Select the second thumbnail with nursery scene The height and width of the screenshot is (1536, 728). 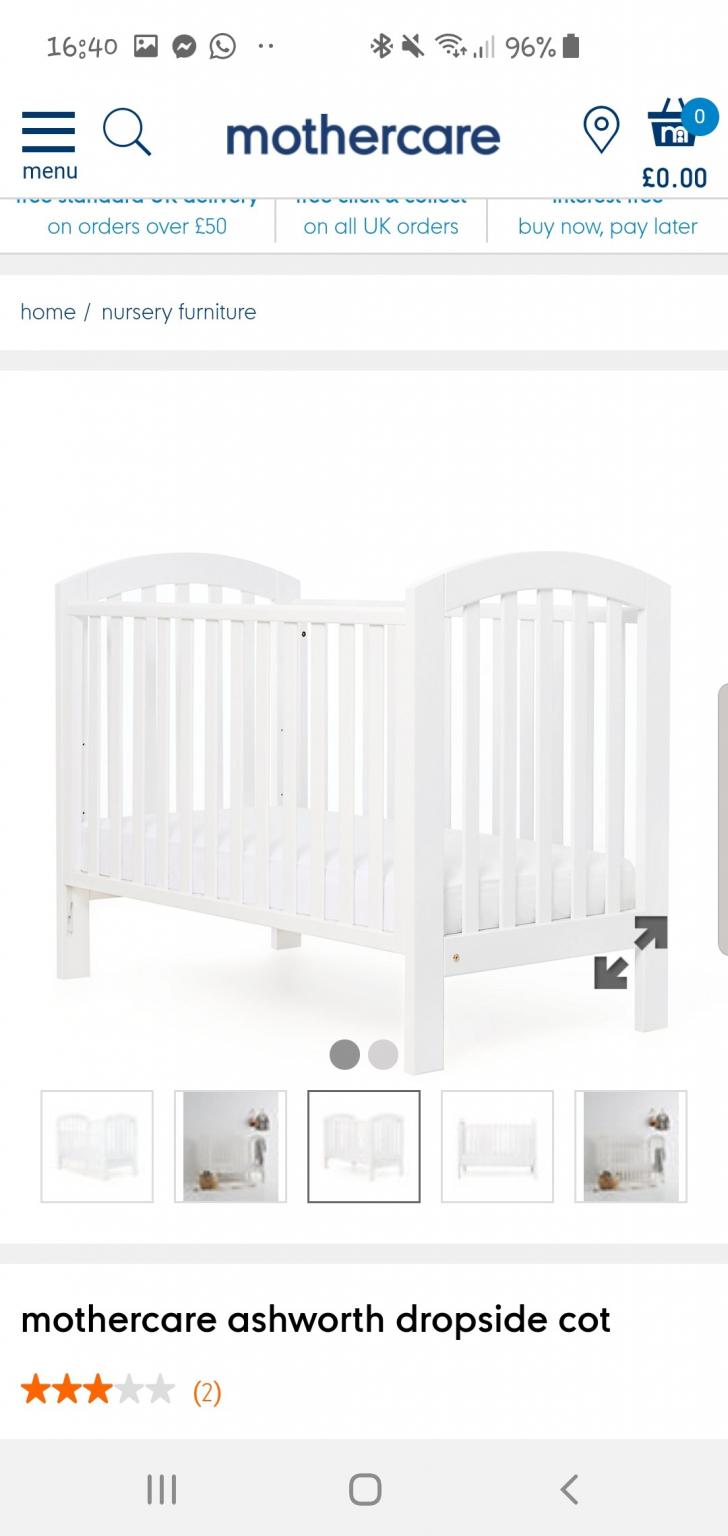(x=230, y=1146)
